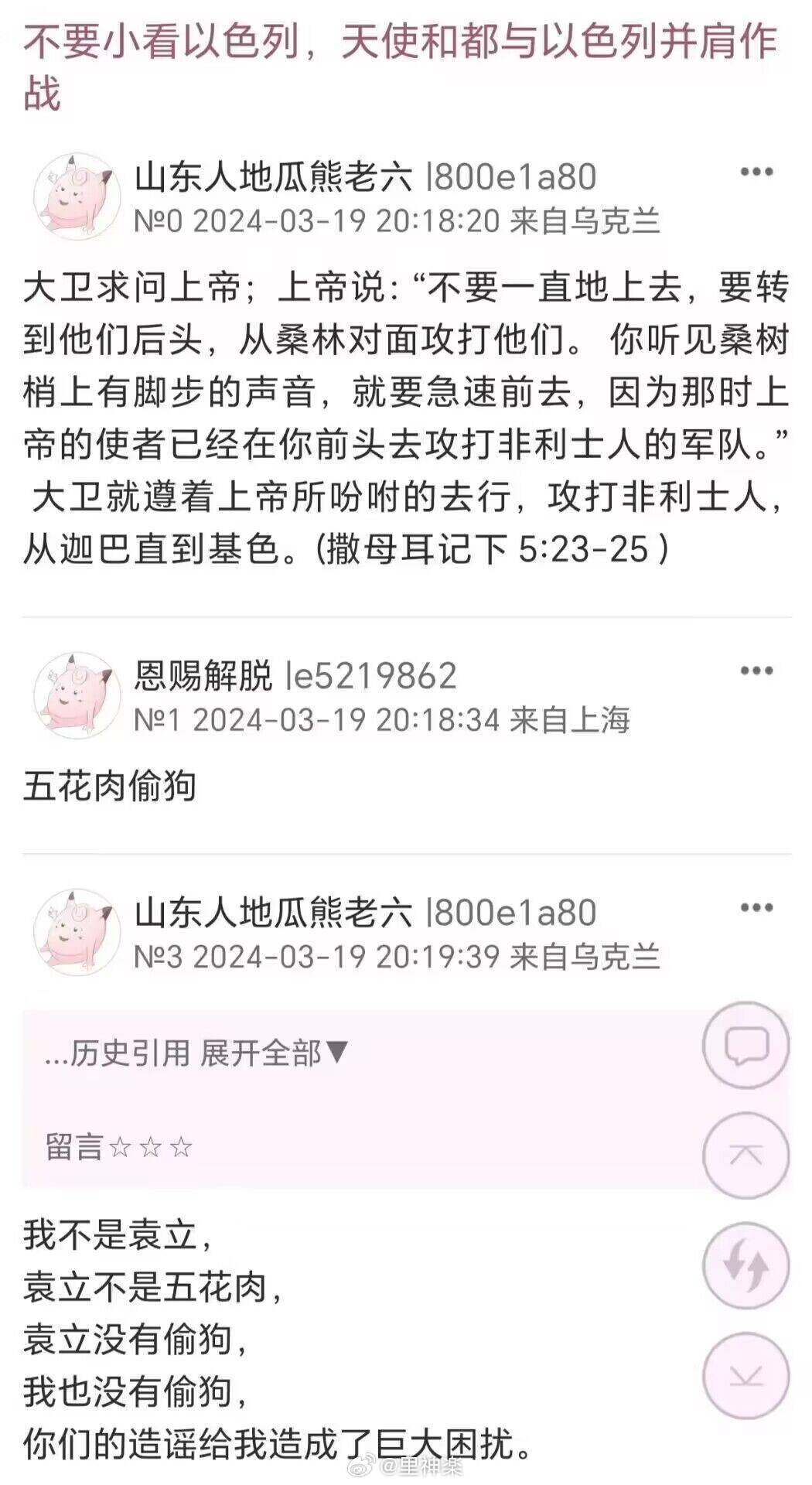812x1485 pixels.
Task: Tap the floating reply comment button
Action: coord(745,1046)
